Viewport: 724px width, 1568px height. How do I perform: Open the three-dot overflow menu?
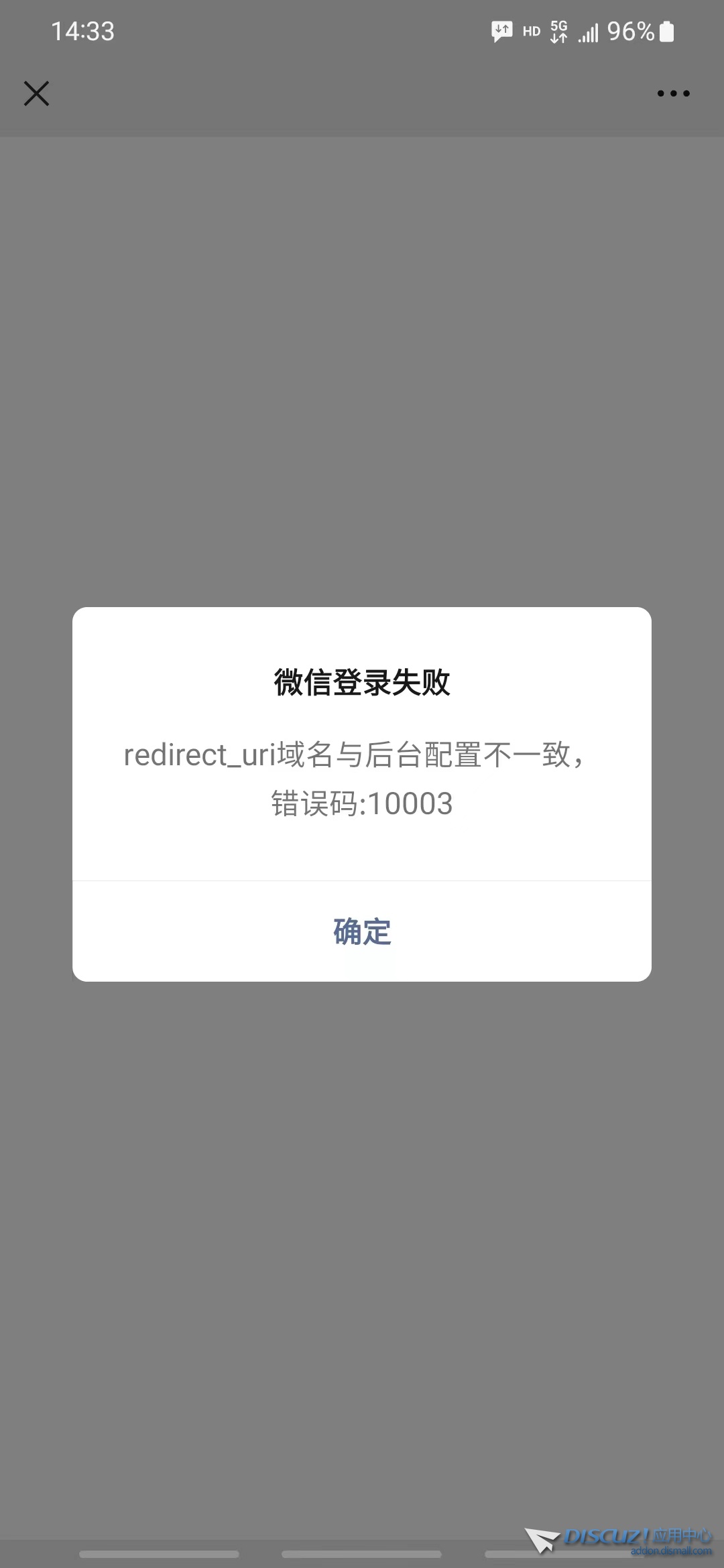(x=673, y=94)
